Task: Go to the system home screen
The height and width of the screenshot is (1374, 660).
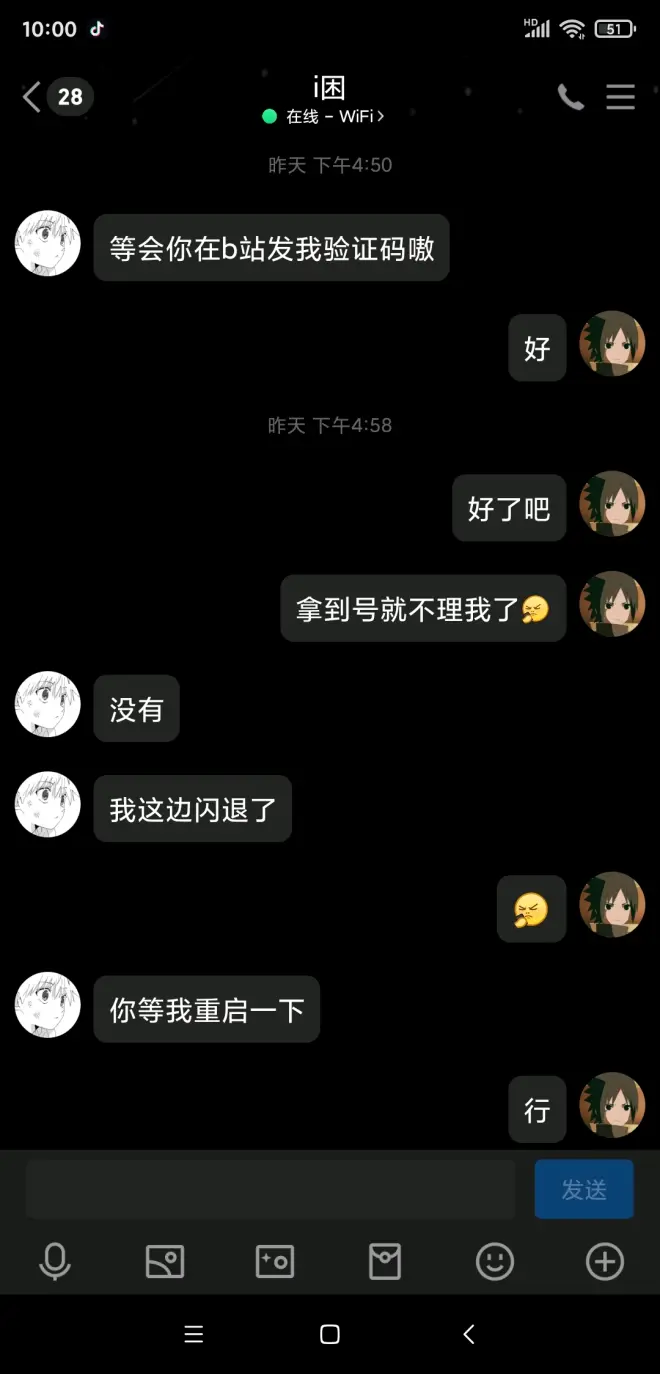Action: [x=330, y=1334]
